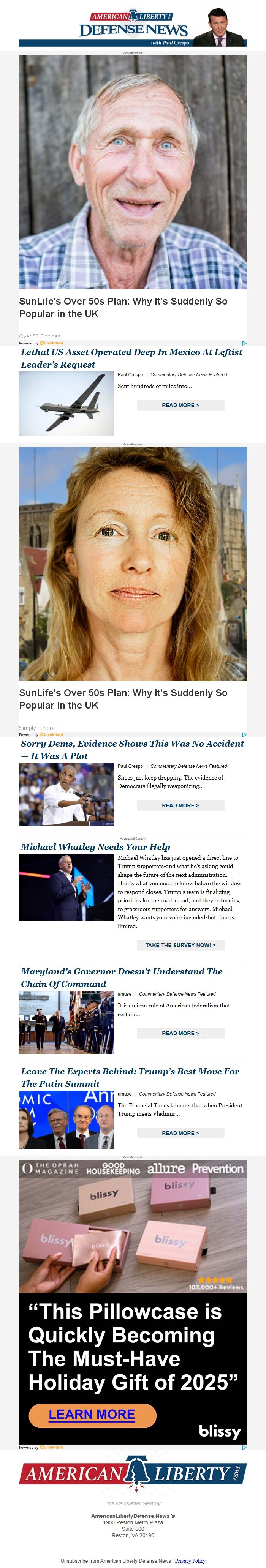The width and height of the screenshot is (266, 1568).
Task: Unsubscribe from American Liberty Defense News
Action: point(115,1561)
